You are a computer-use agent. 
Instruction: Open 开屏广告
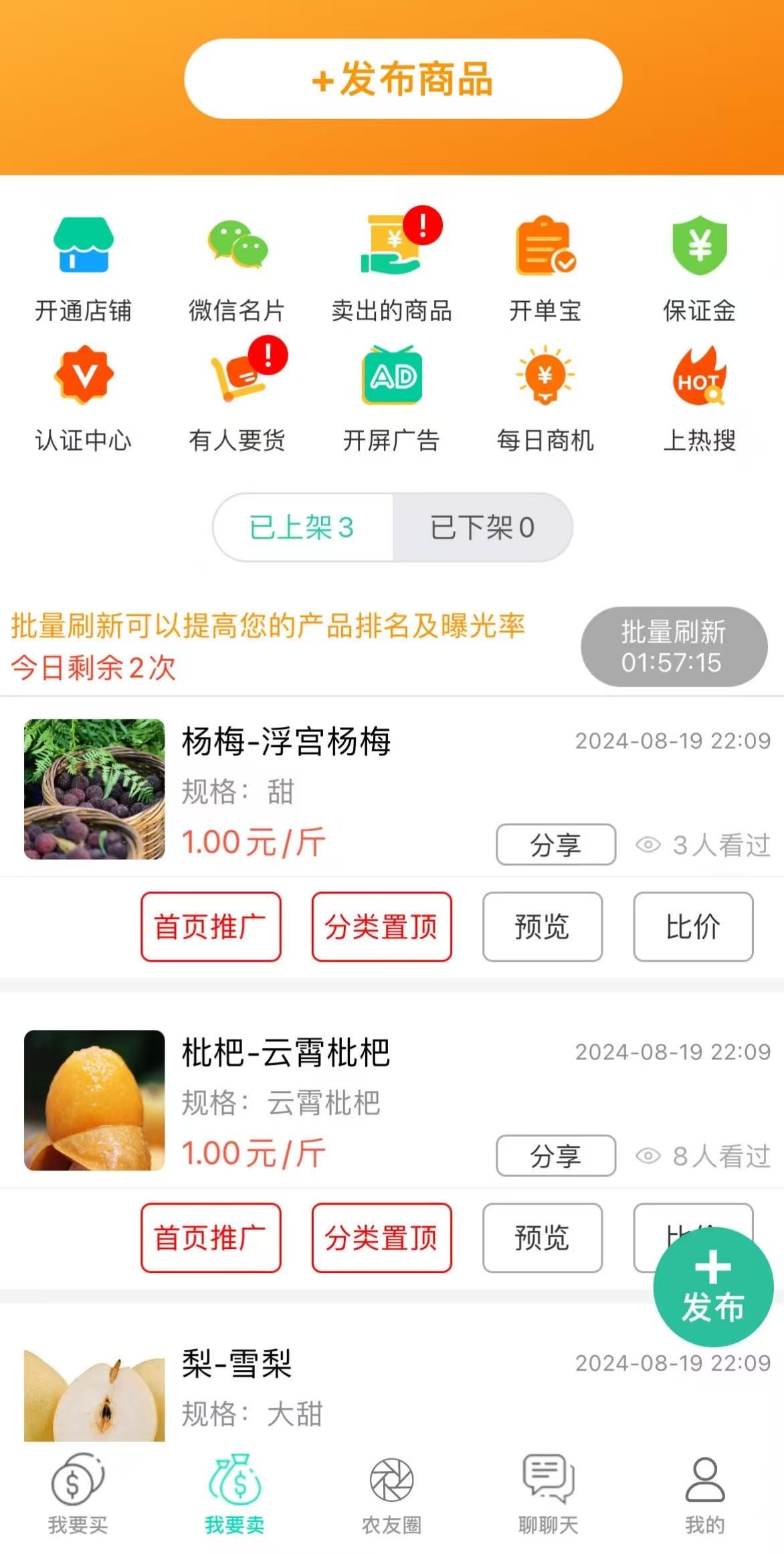pos(392,398)
